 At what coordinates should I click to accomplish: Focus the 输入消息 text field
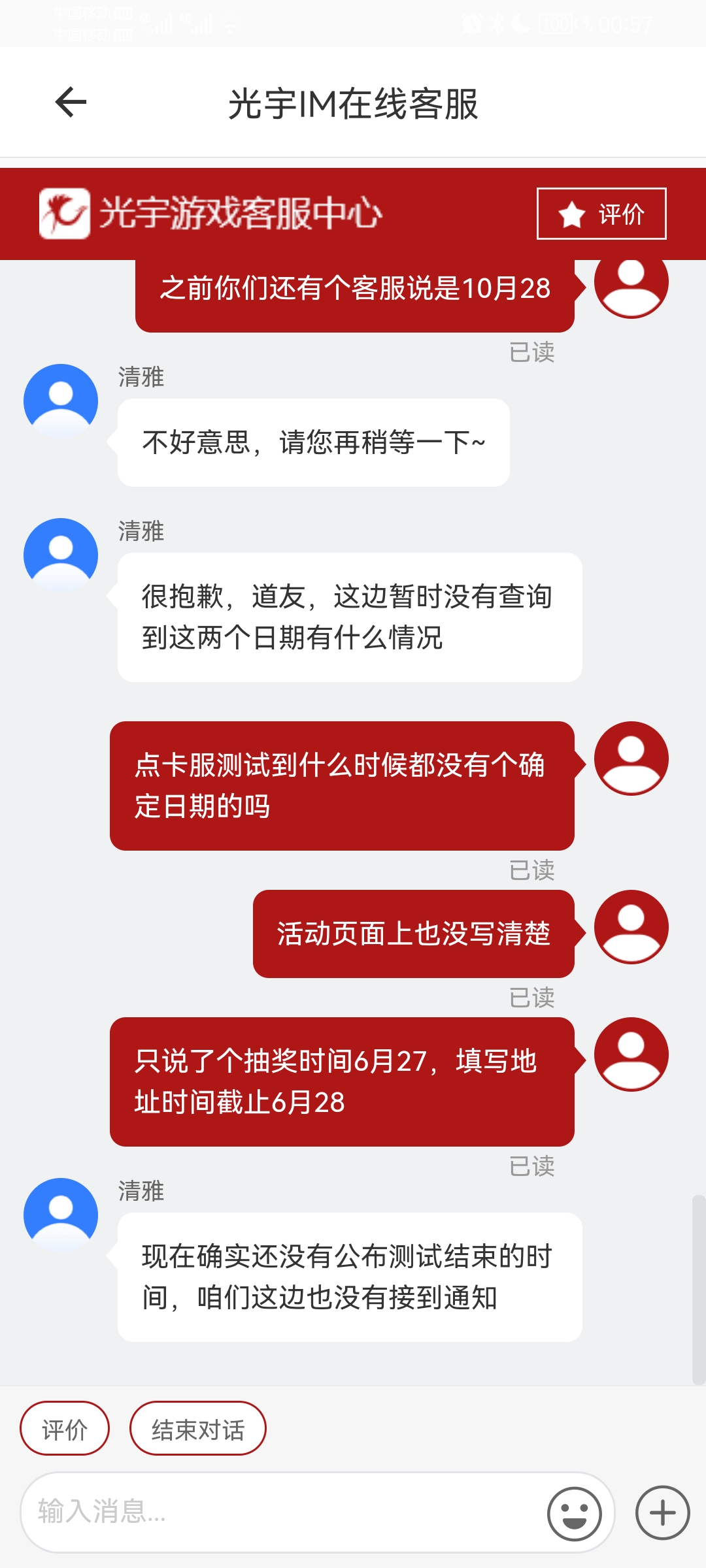[x=281, y=1512]
